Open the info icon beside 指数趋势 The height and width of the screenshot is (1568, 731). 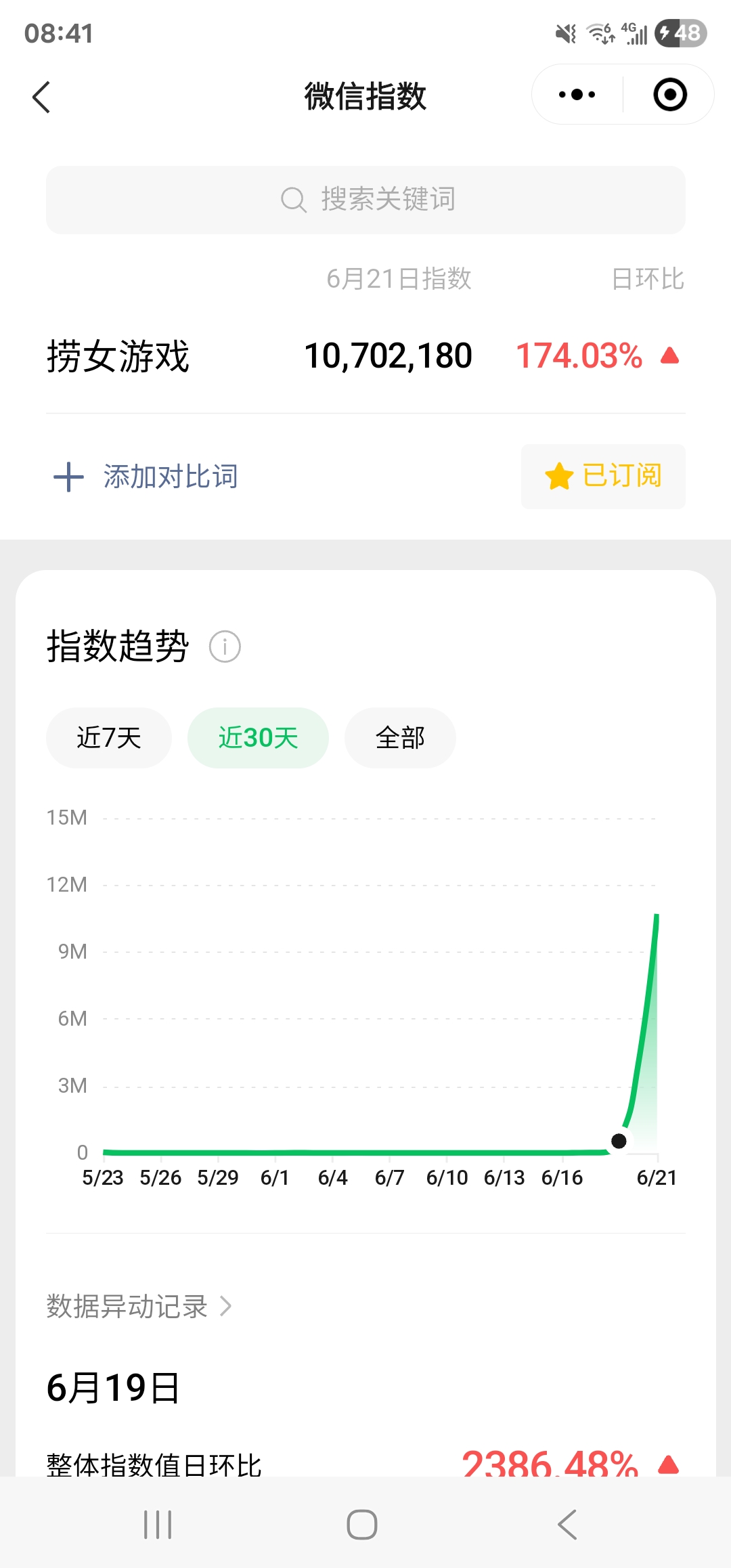pos(225,647)
